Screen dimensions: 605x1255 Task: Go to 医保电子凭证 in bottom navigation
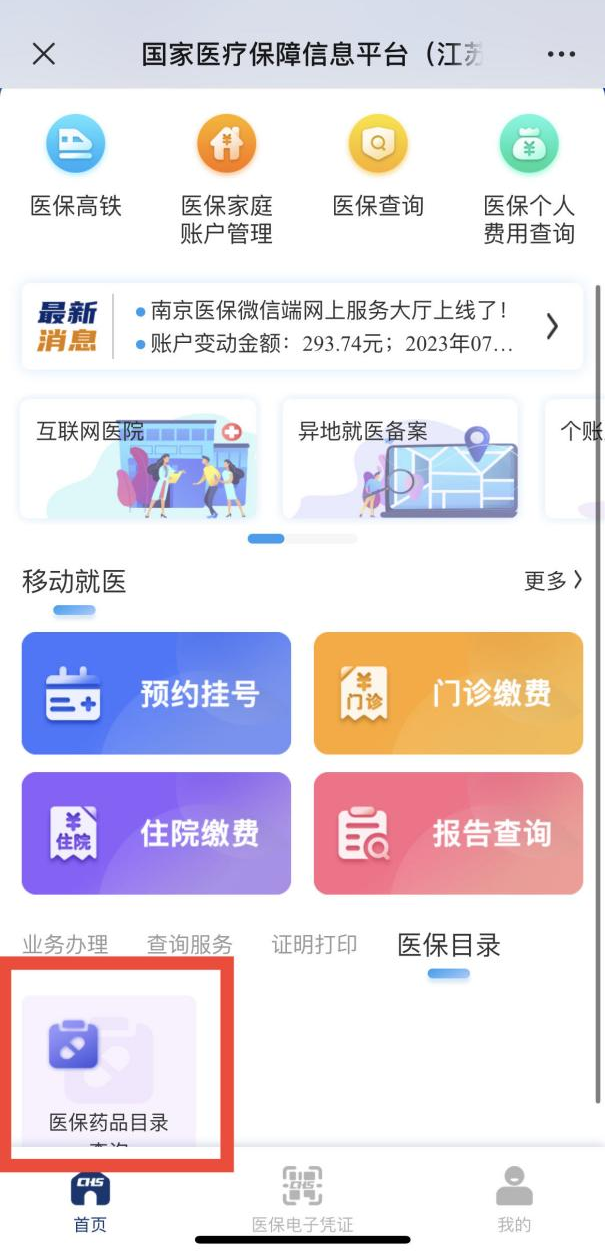tap(302, 1199)
